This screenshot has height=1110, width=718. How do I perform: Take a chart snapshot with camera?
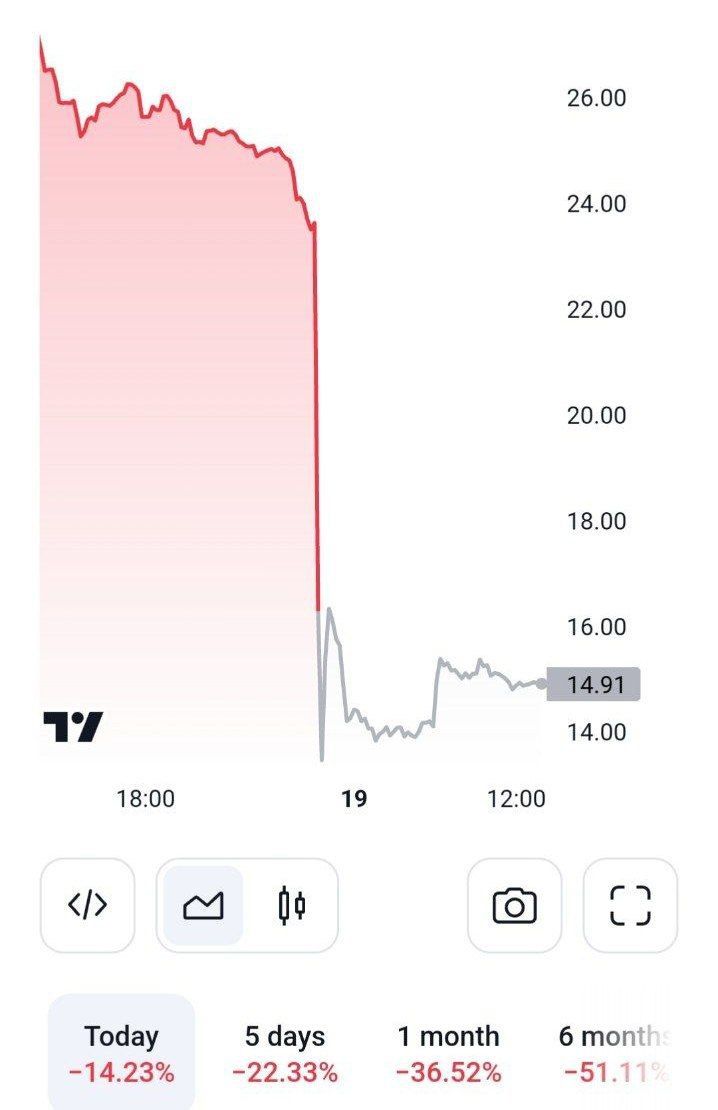514,905
